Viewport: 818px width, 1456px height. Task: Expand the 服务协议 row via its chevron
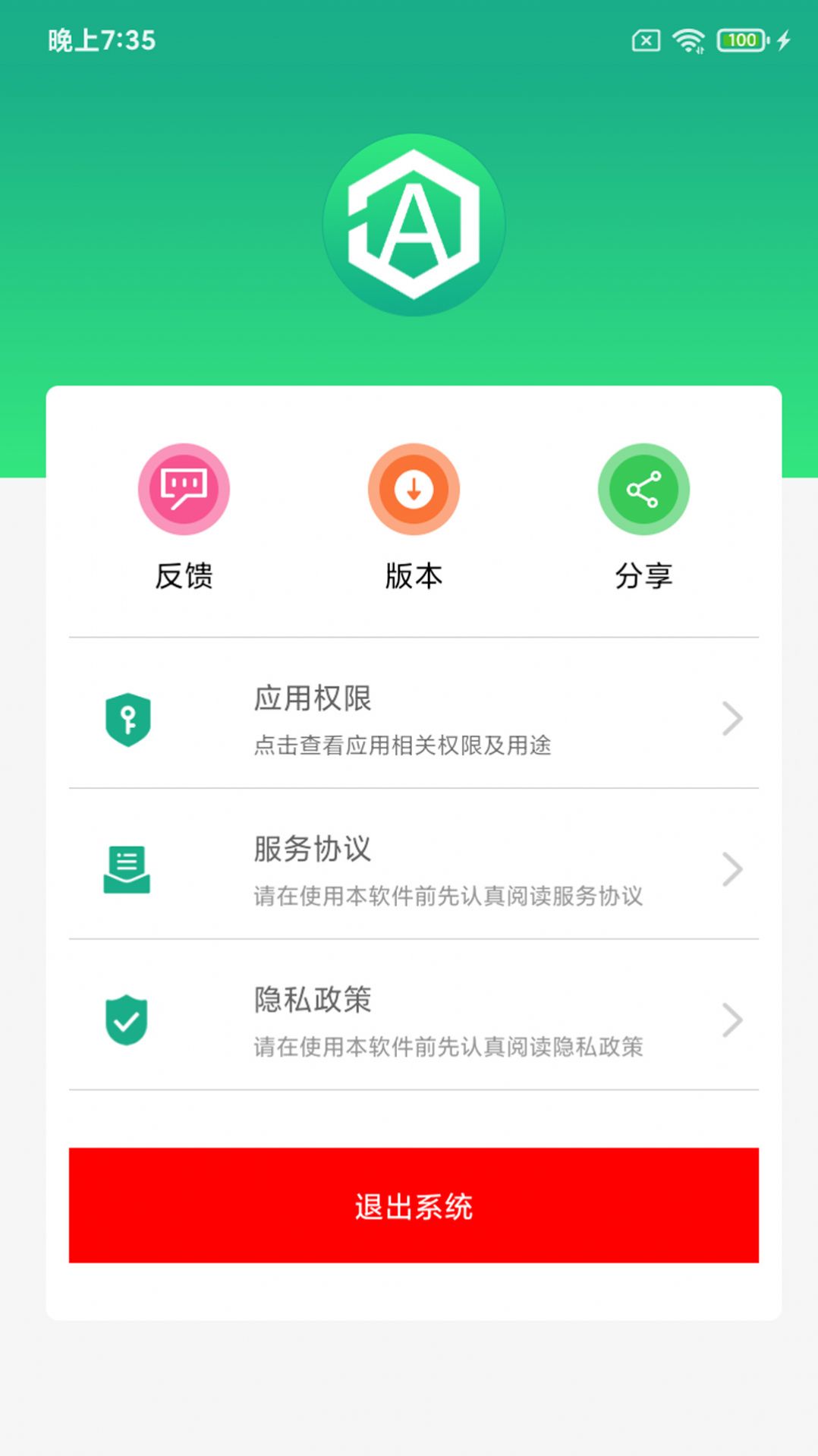tap(731, 870)
